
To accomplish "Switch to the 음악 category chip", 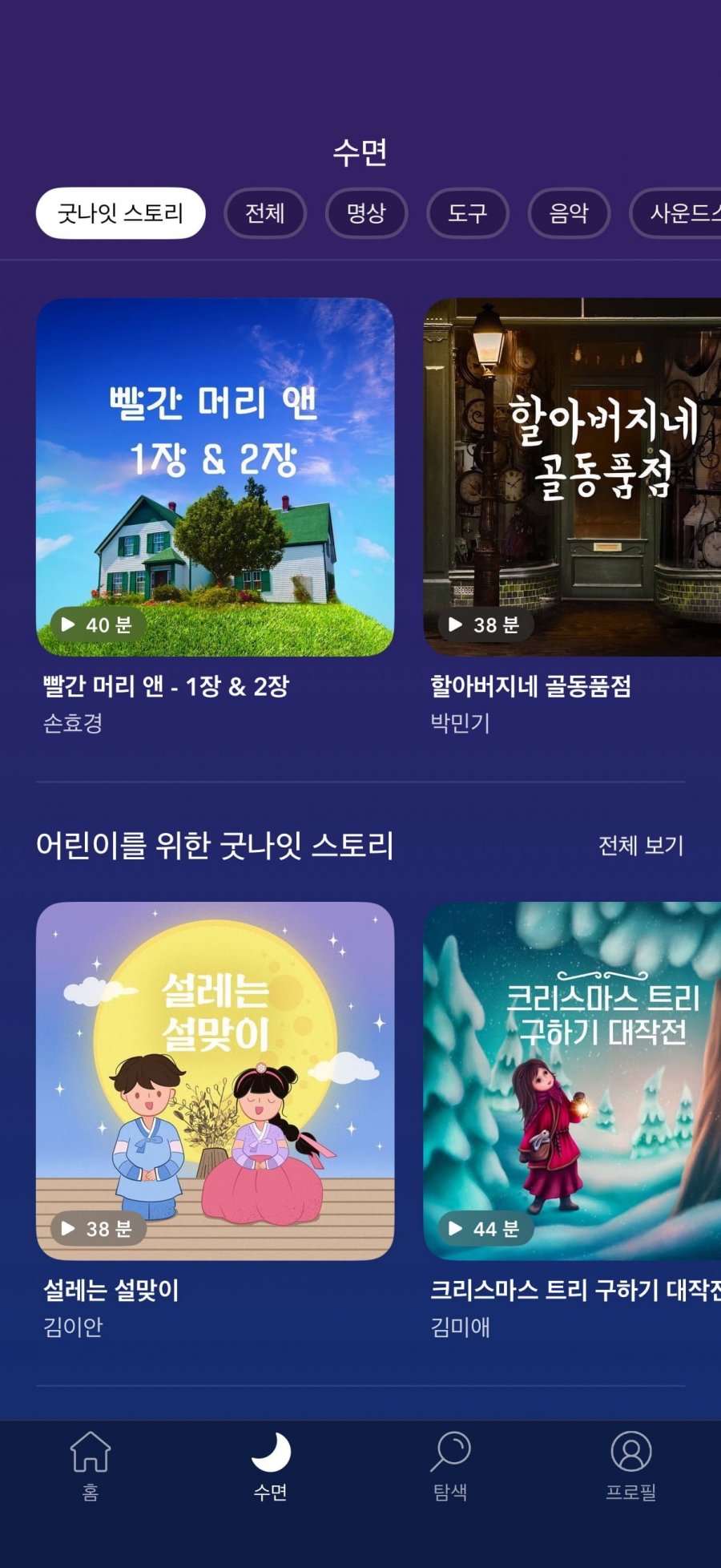I will click(x=569, y=213).
